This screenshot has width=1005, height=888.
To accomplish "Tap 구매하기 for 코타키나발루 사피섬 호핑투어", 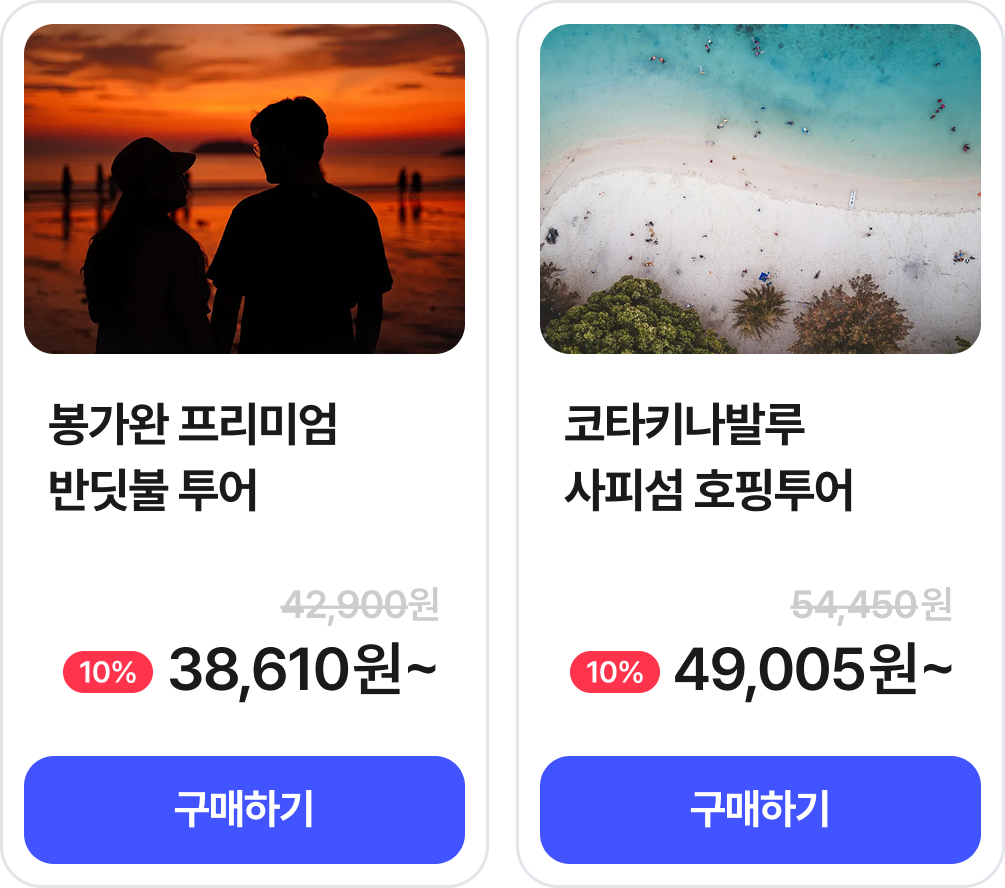I will 760,809.
